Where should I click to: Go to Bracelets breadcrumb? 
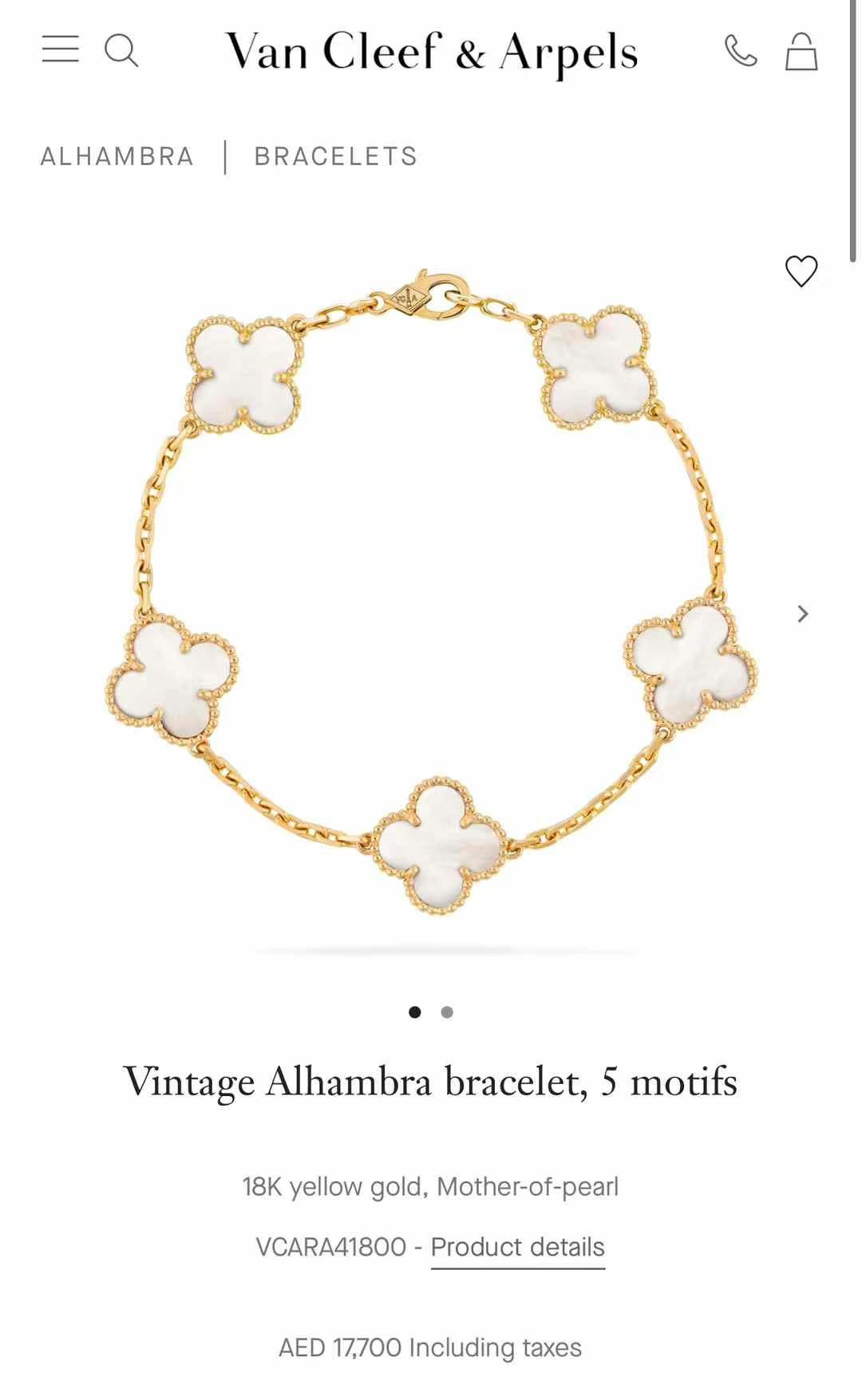(336, 156)
